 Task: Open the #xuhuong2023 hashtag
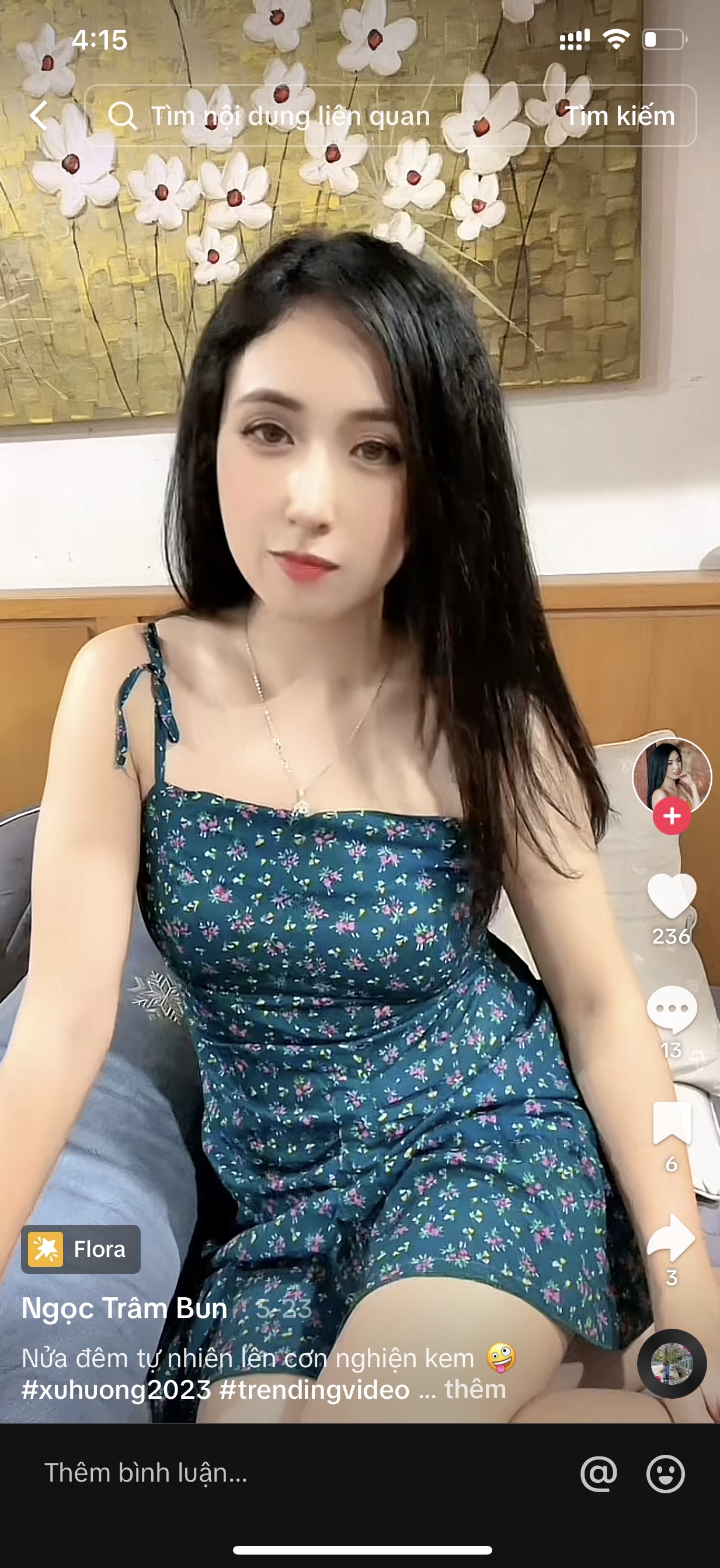(116, 1389)
